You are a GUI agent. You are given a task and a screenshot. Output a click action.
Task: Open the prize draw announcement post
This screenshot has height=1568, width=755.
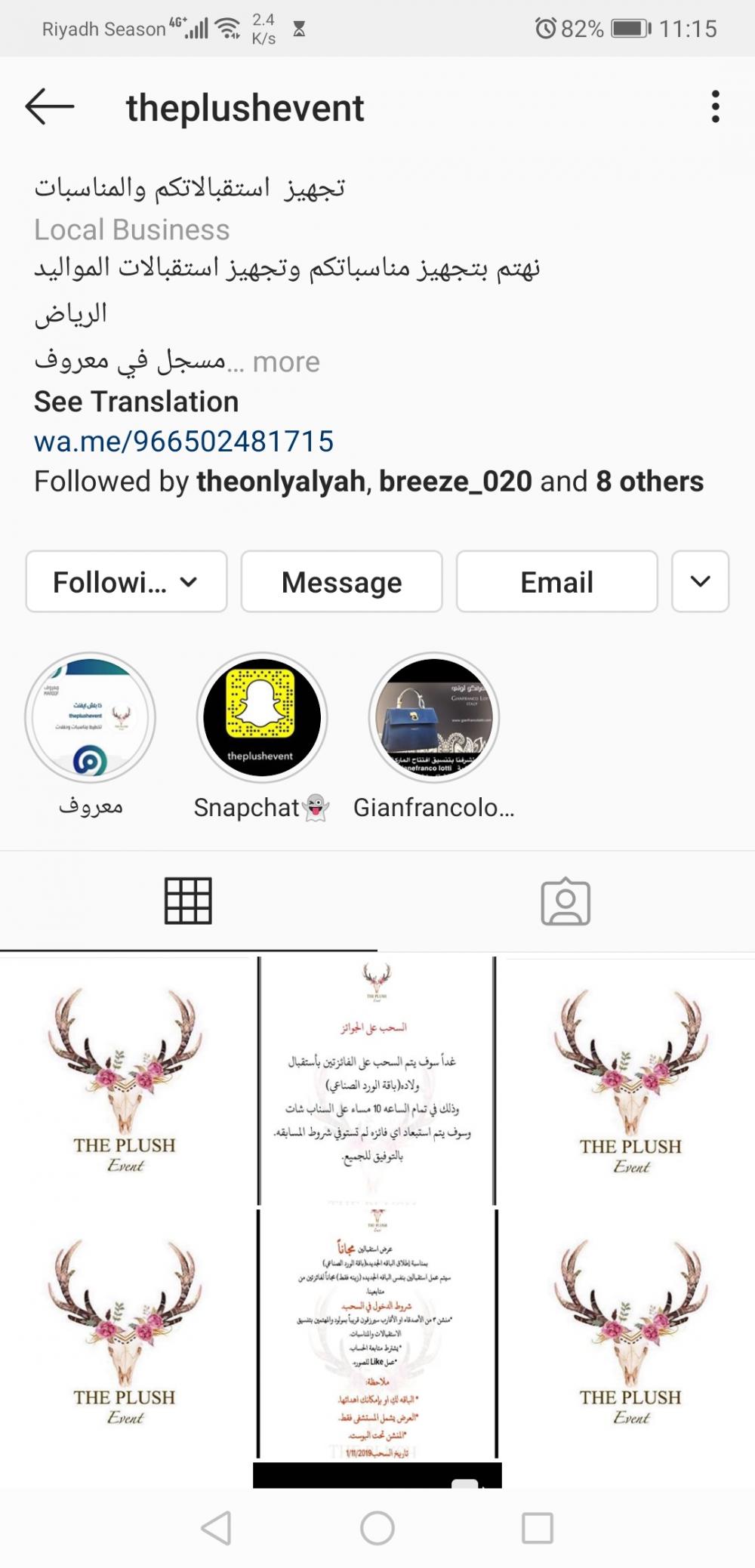point(377,1080)
